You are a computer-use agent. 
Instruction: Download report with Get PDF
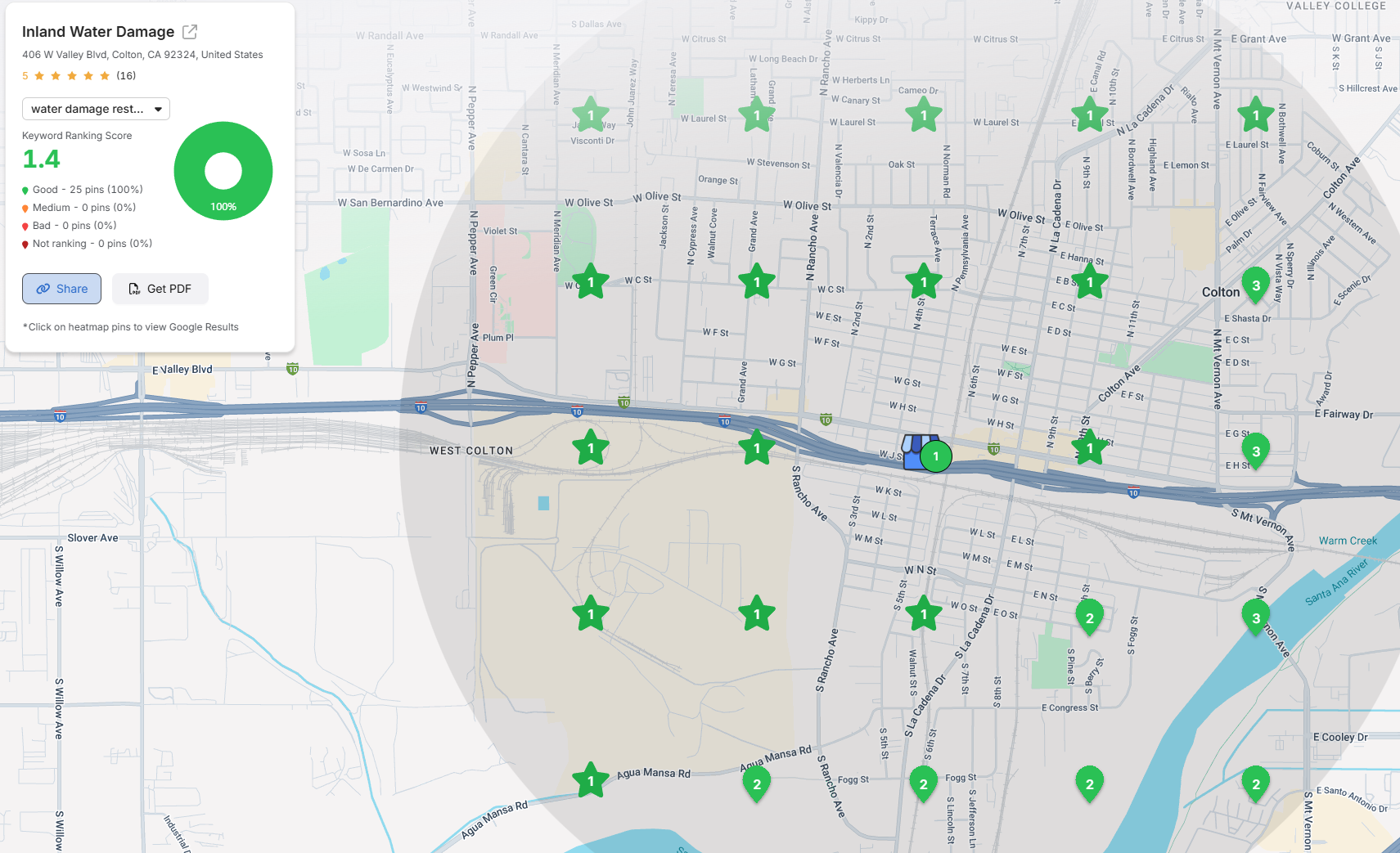pyautogui.click(x=160, y=289)
